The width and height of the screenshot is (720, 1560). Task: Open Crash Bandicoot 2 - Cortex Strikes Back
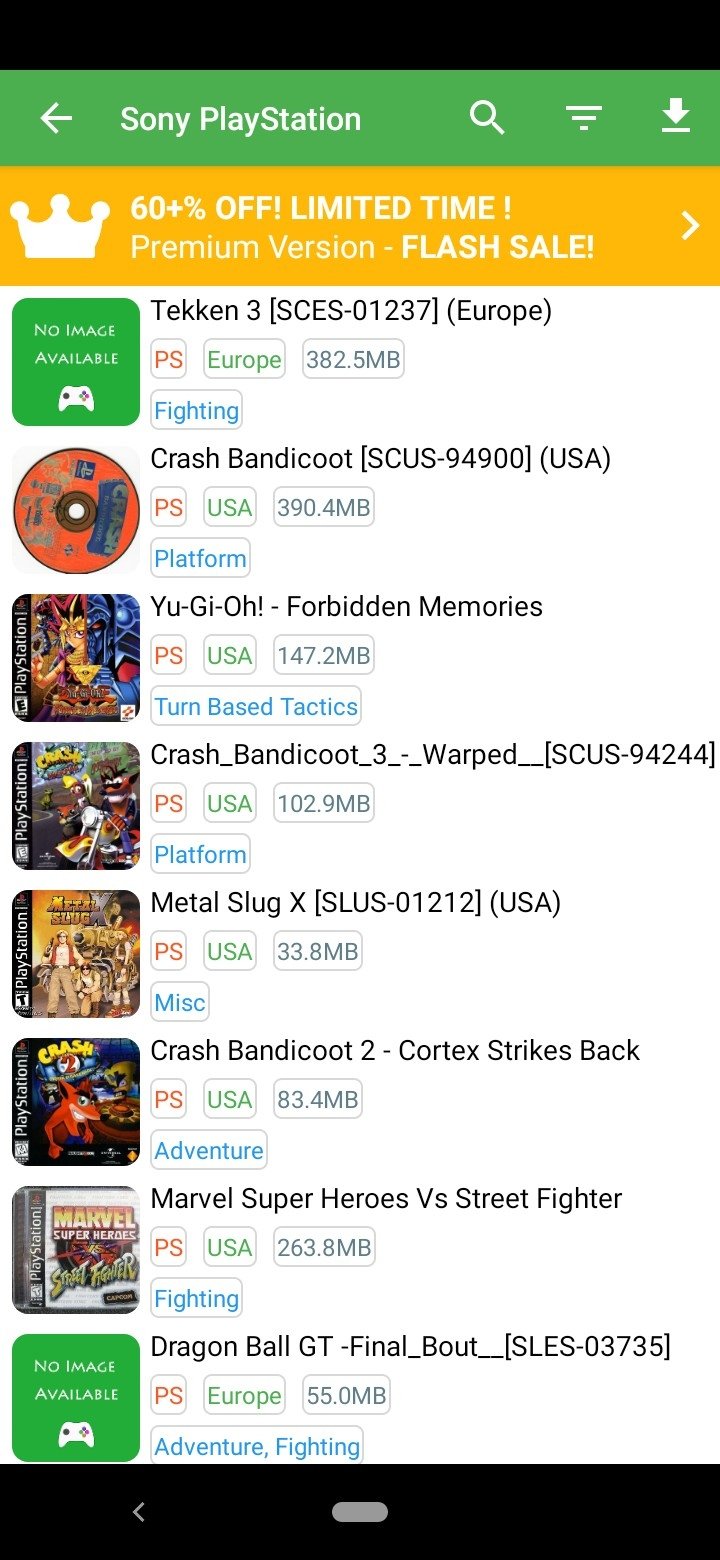coord(360,1102)
